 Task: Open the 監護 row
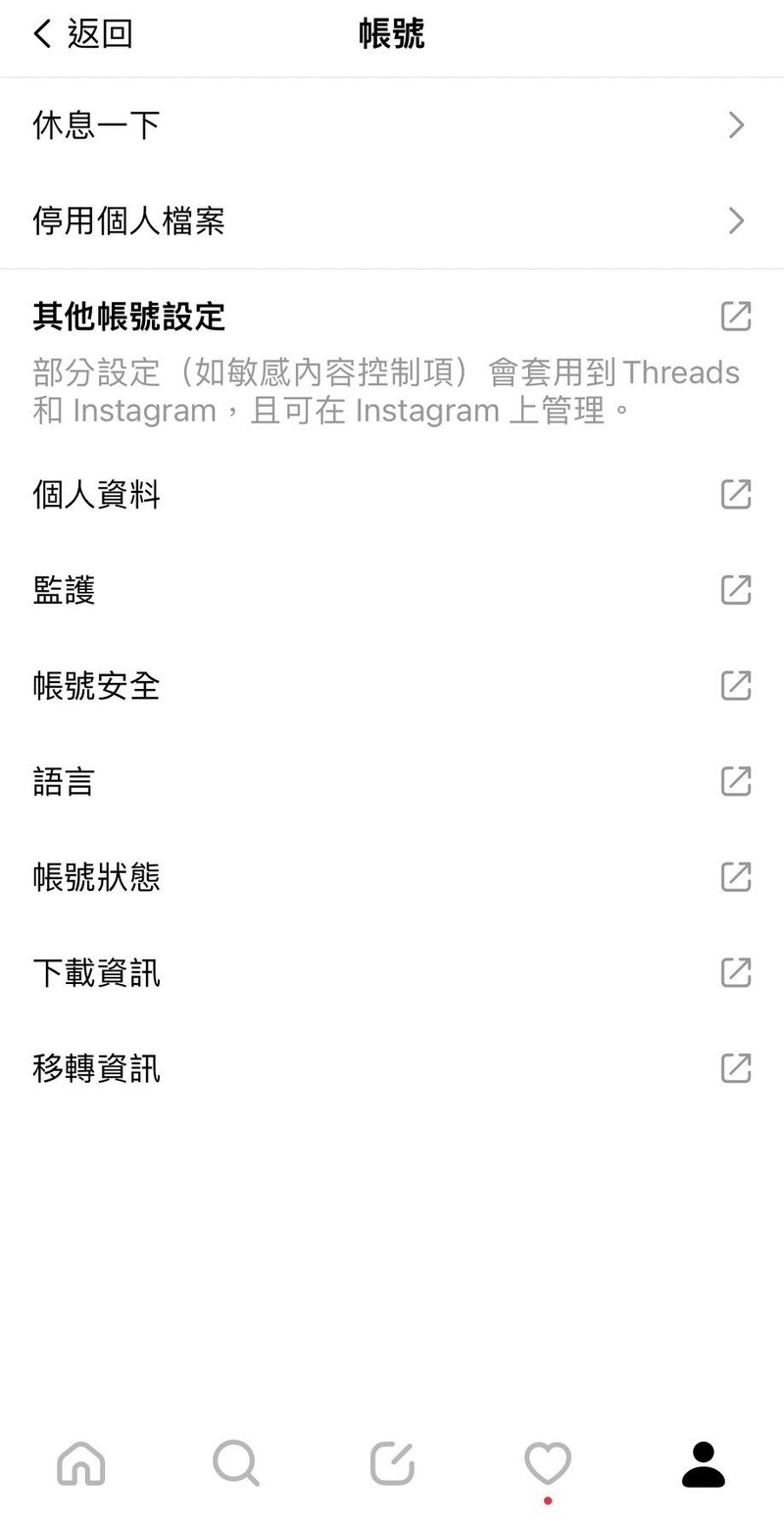click(392, 590)
